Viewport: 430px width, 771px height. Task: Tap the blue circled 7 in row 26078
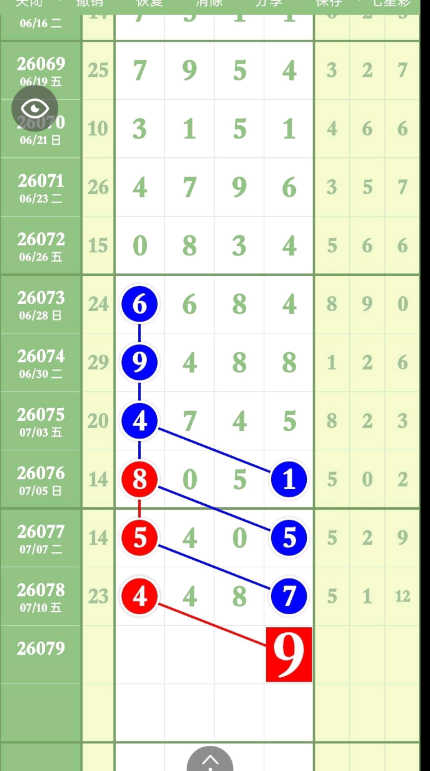(x=289, y=596)
